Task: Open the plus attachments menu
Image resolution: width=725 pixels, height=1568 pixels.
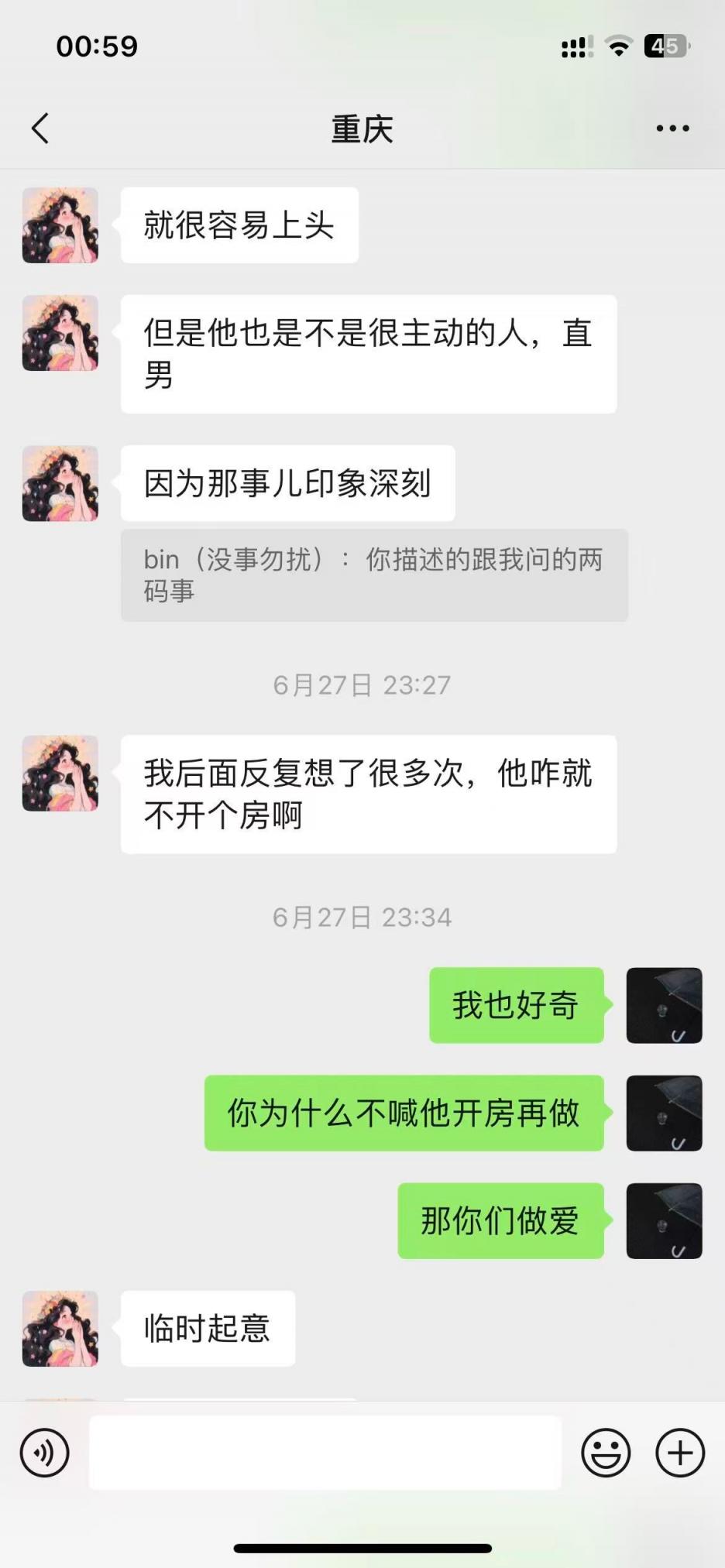Action: (680, 1453)
